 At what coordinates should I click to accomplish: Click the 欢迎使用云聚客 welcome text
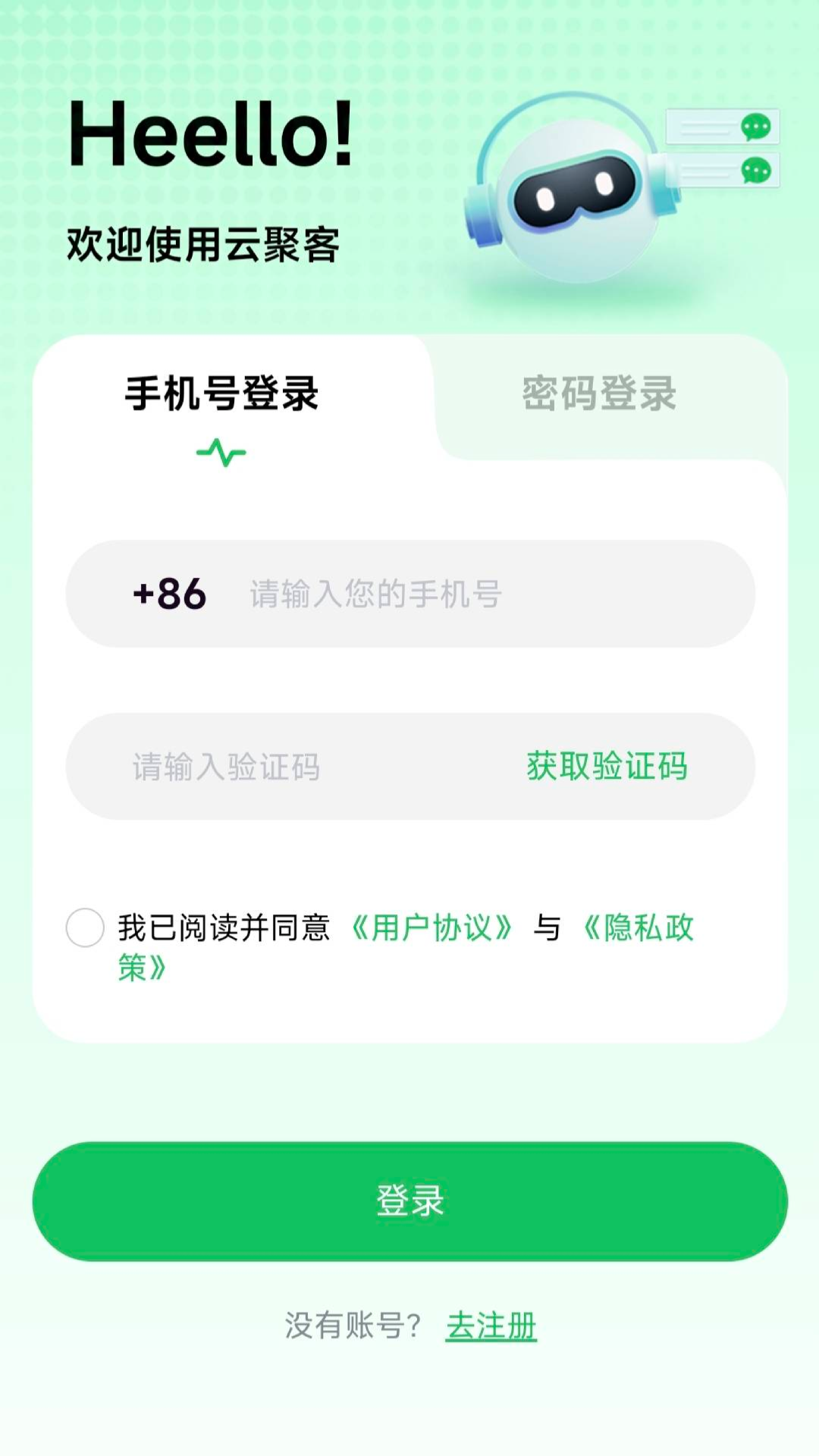205,243
